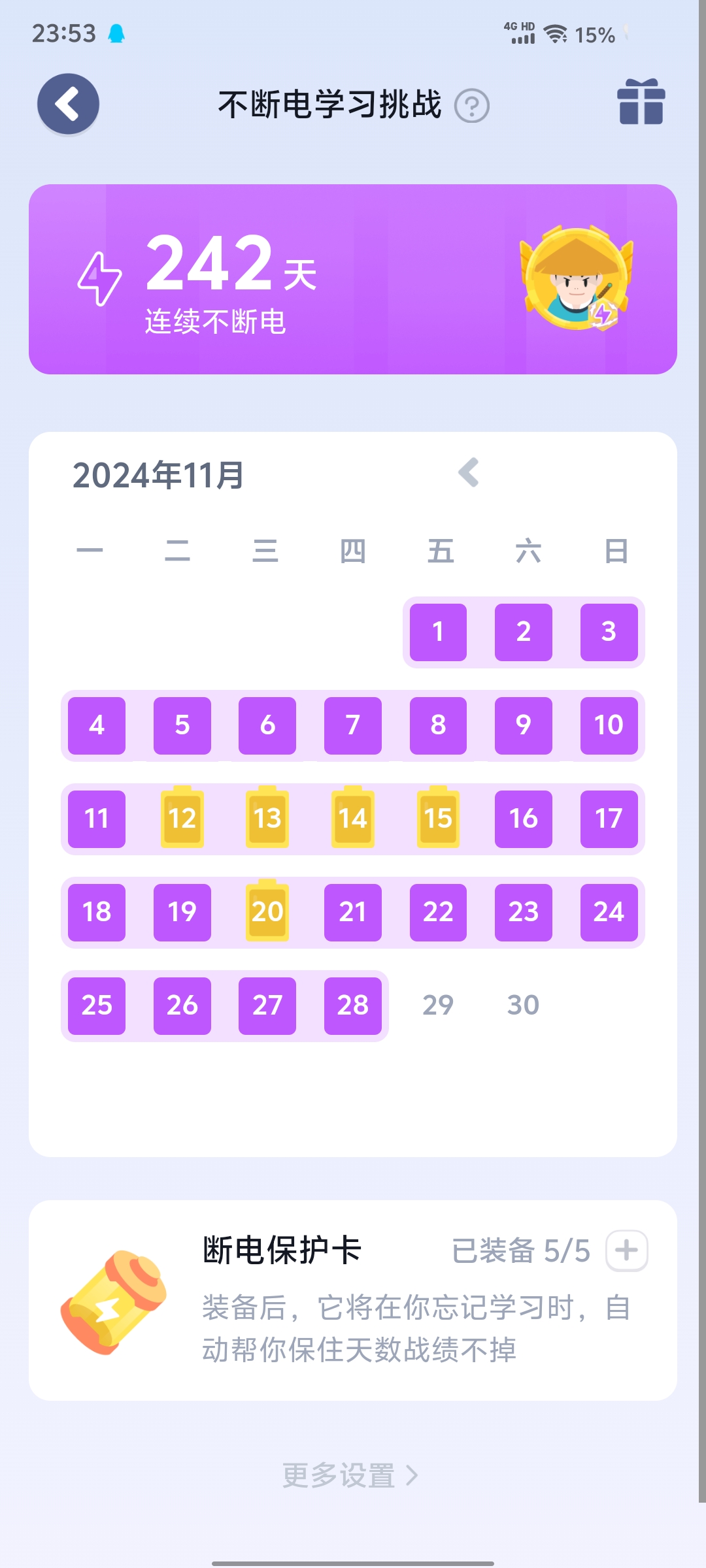Go back from the learning challenge page
Screen dimensions: 706x1568
pos(68,104)
